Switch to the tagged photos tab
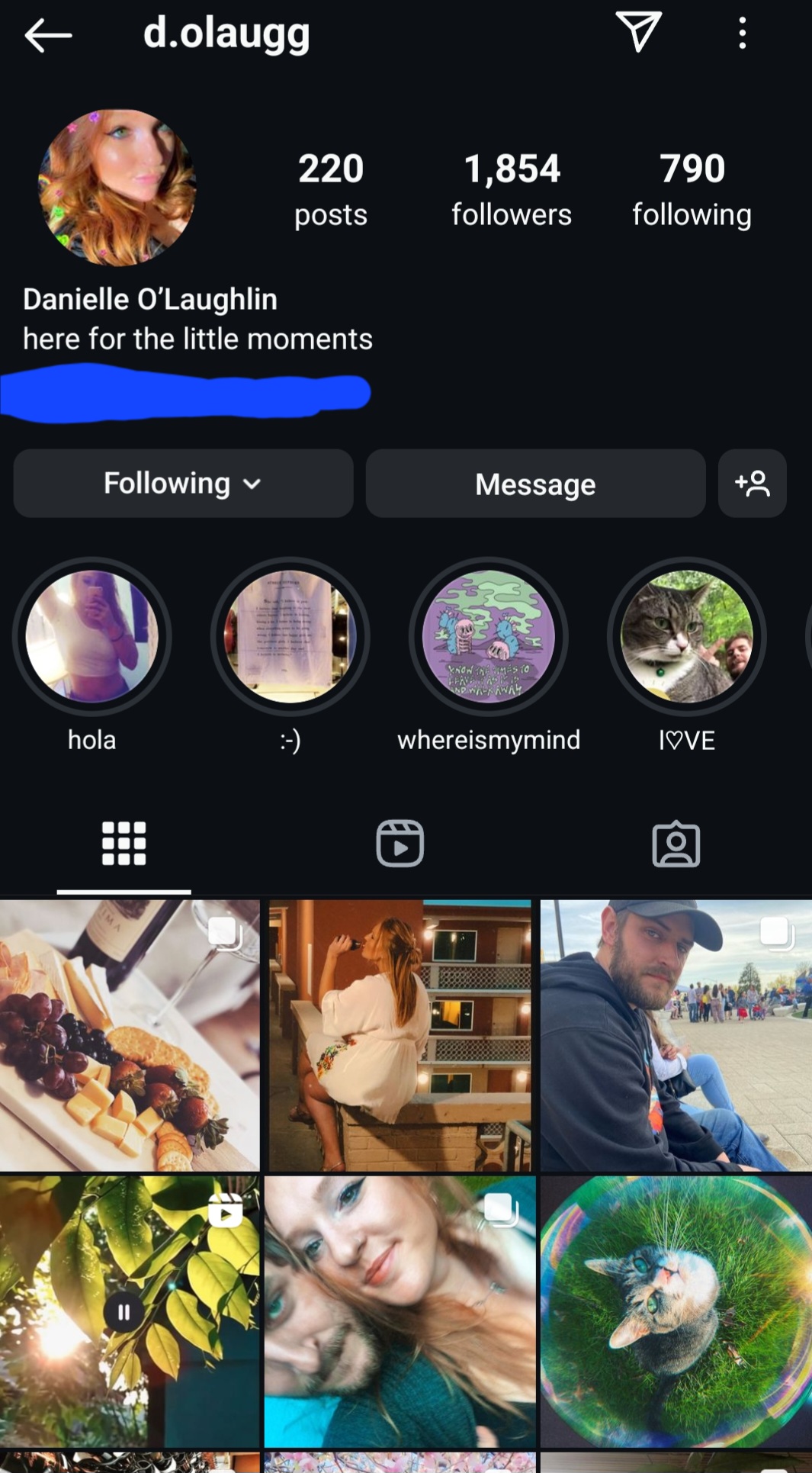The image size is (812, 1473). [x=676, y=844]
